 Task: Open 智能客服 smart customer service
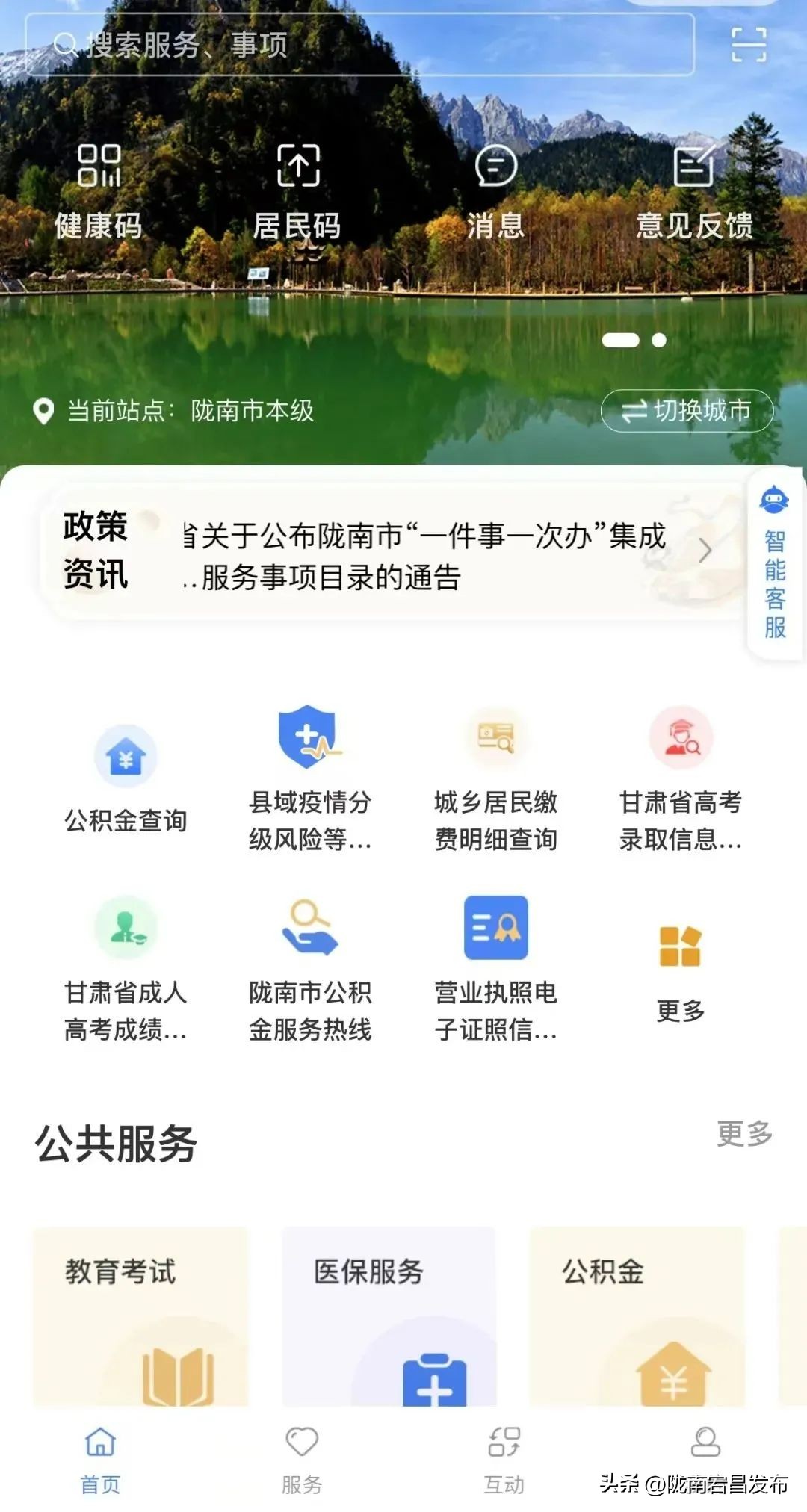click(775, 565)
